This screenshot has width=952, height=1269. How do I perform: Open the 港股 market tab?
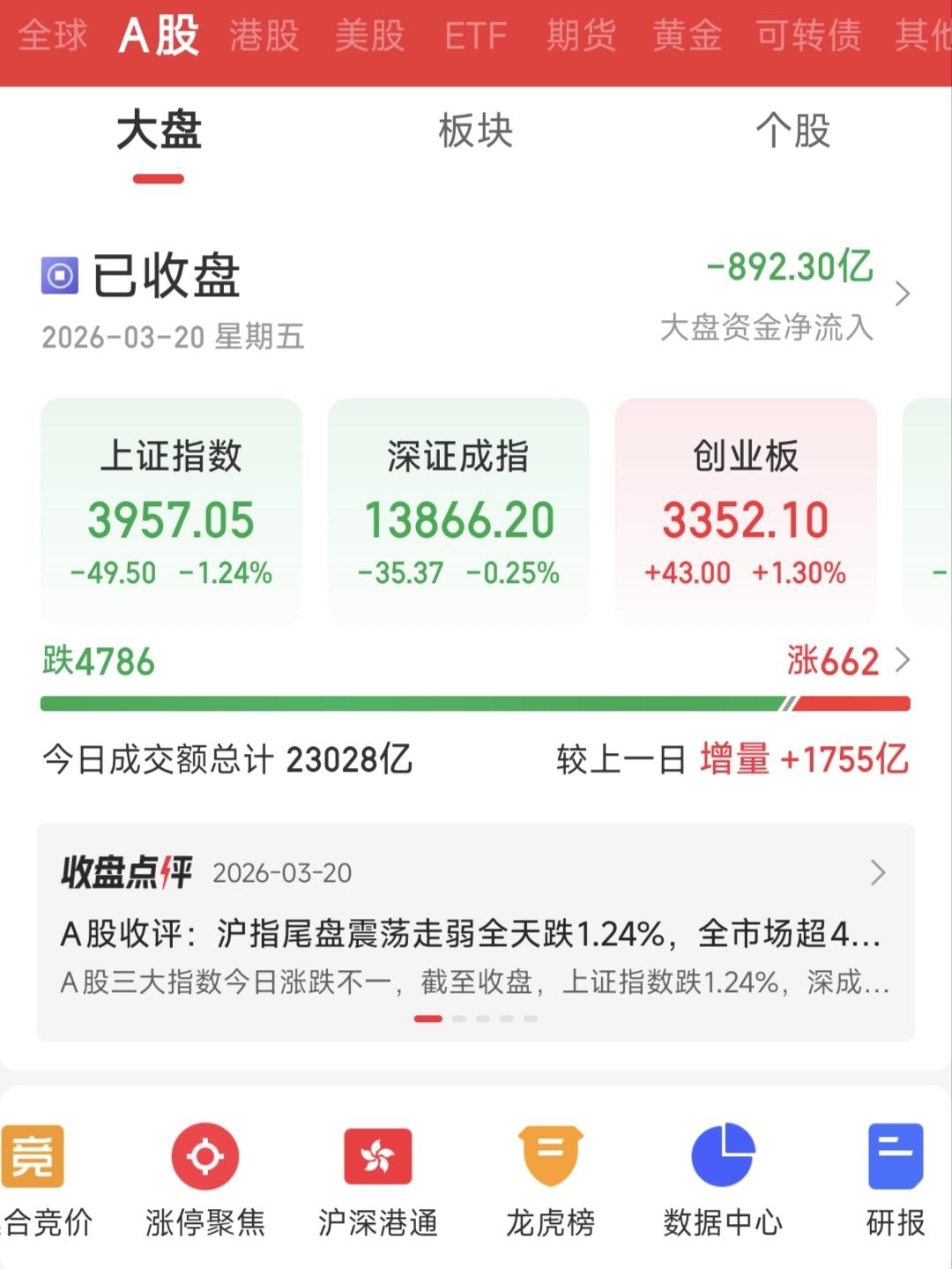(x=264, y=35)
